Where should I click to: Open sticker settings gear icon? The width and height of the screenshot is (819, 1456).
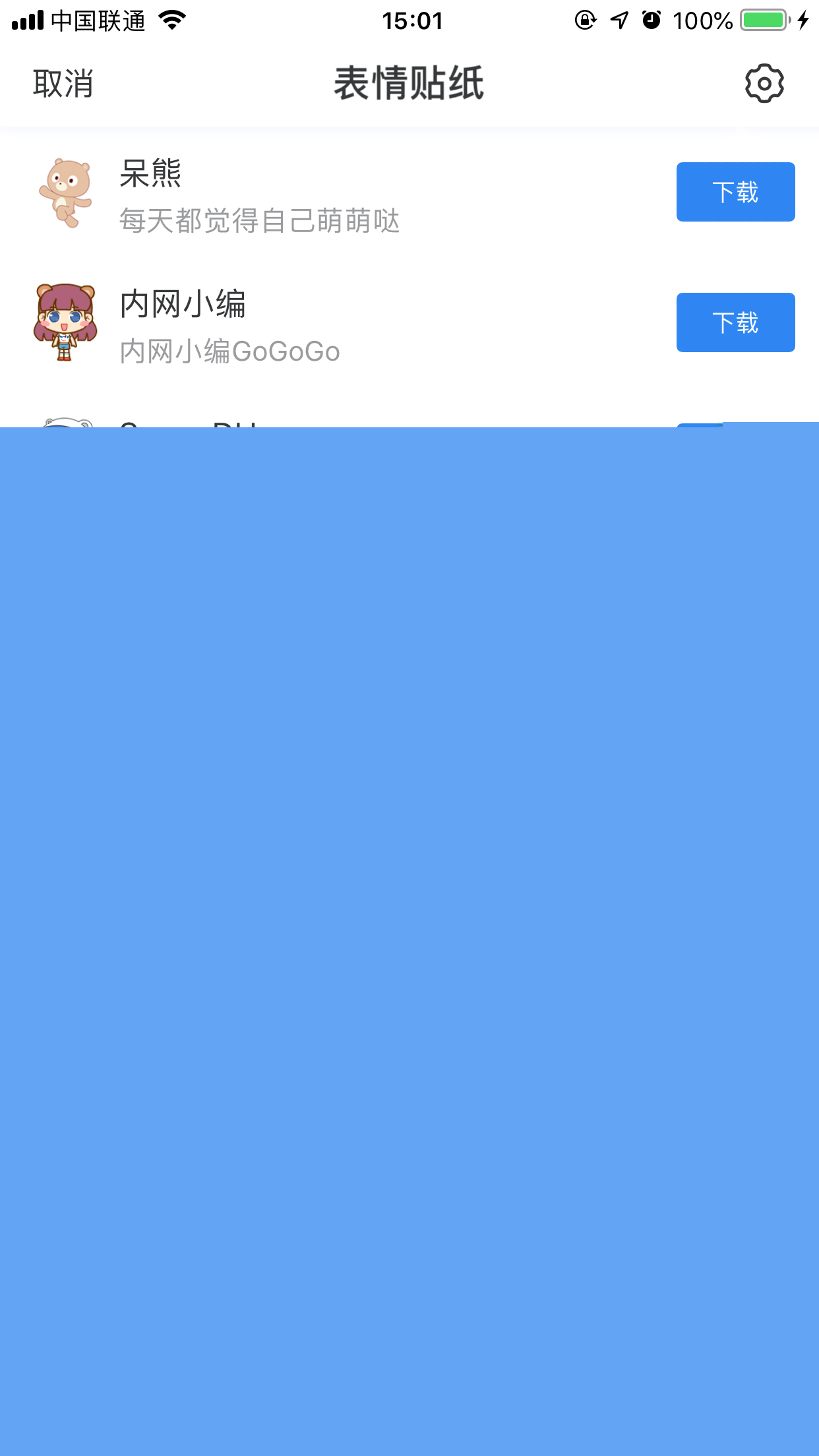point(764,84)
